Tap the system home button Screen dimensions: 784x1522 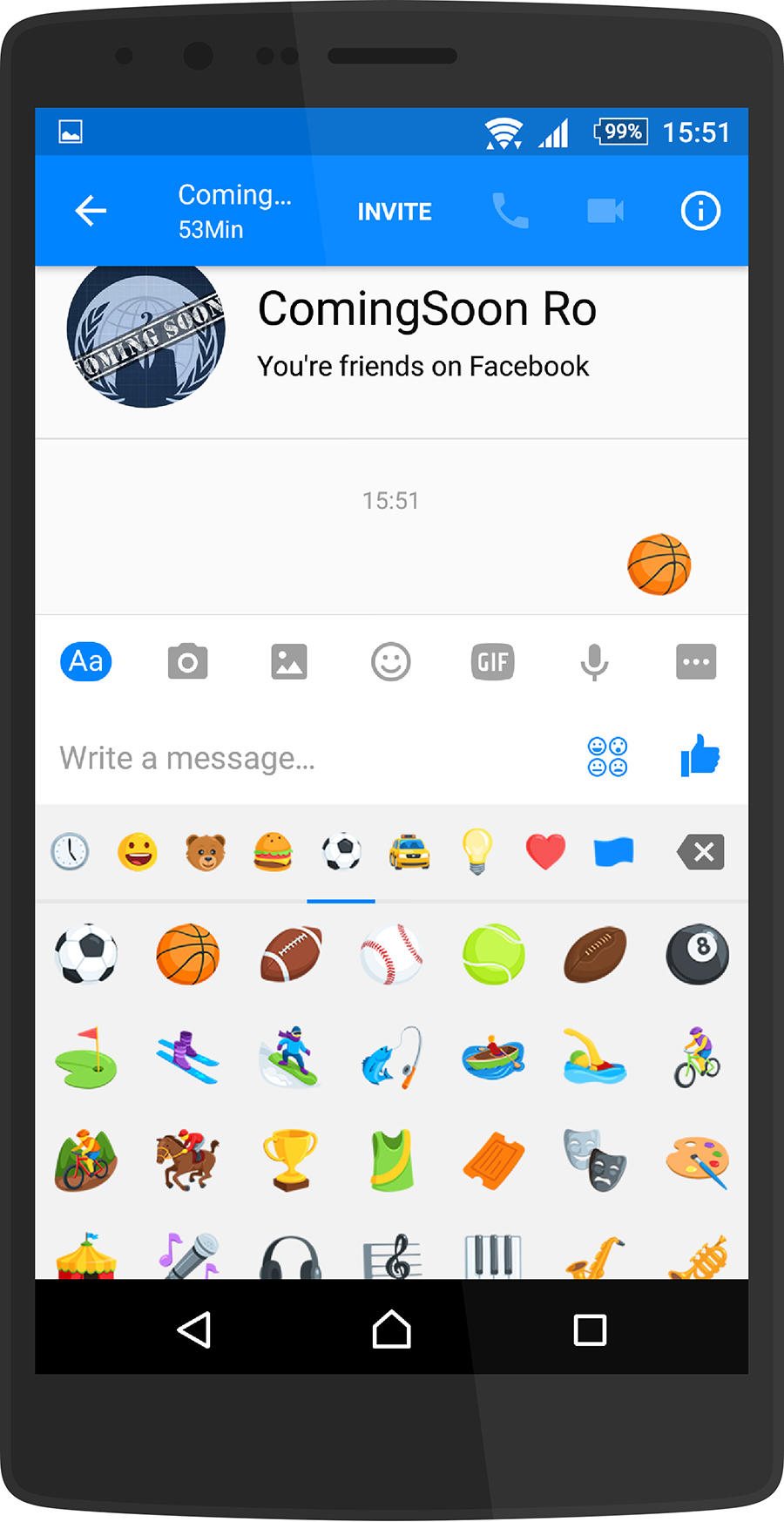tap(391, 1329)
